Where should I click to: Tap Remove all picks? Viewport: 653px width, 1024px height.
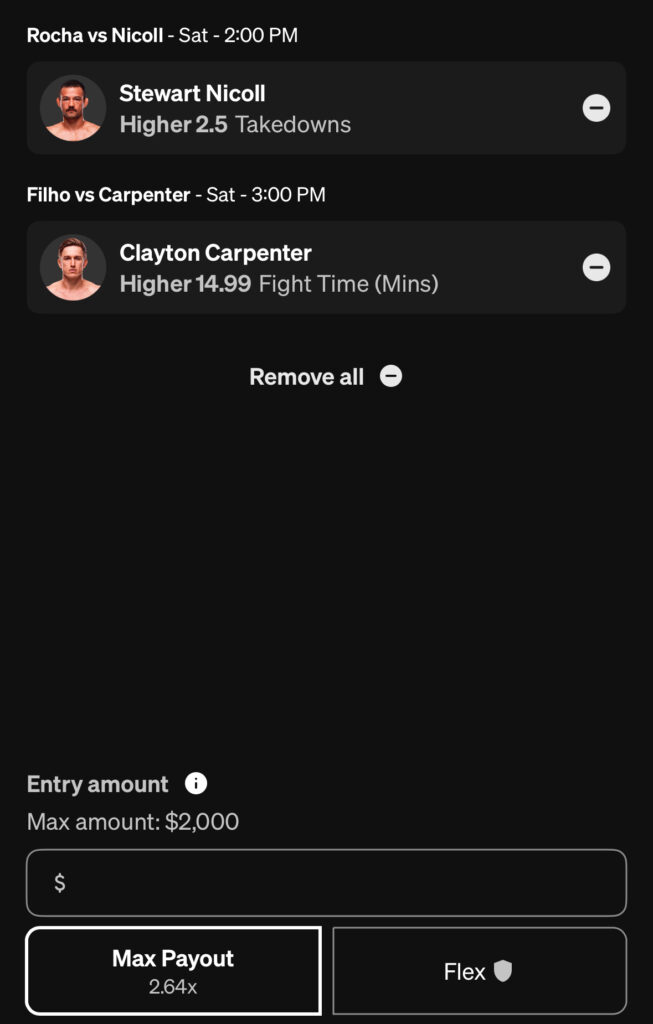(325, 377)
